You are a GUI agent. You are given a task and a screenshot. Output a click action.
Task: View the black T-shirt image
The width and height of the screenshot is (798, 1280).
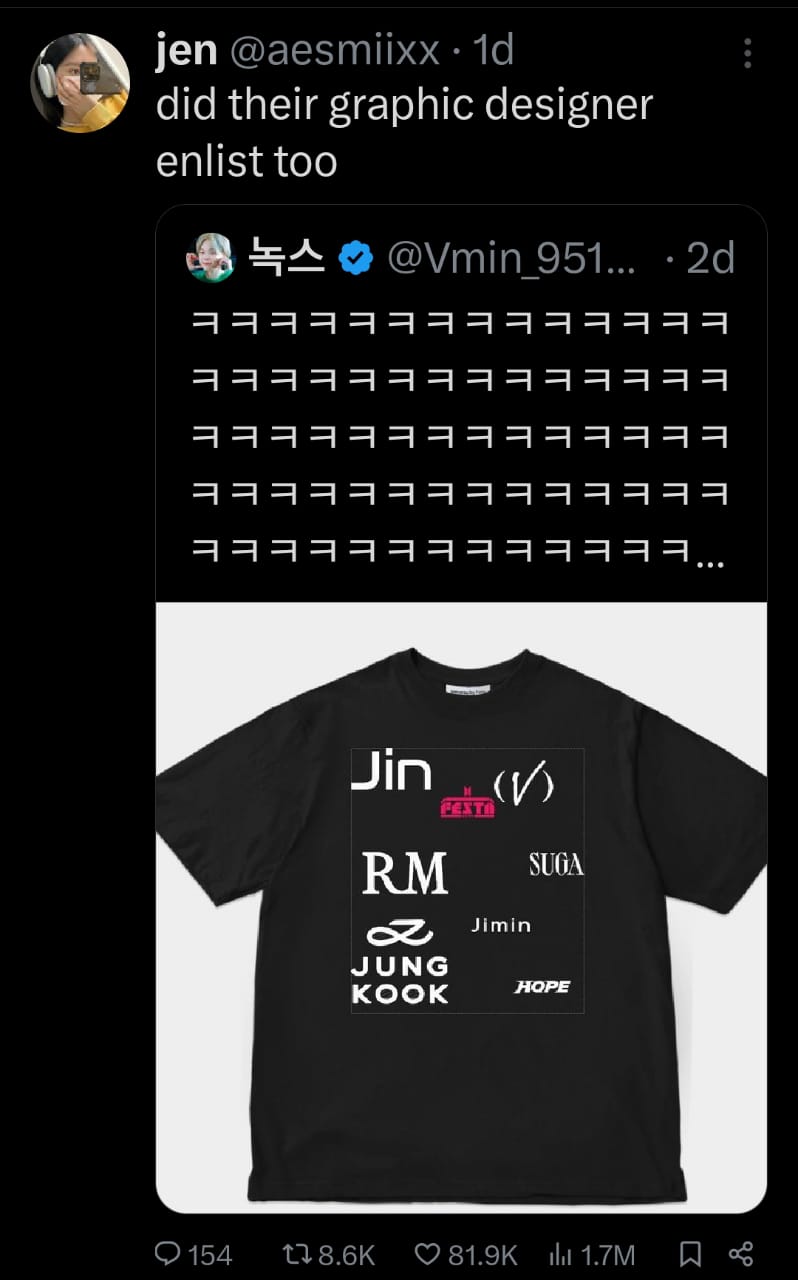(x=461, y=905)
